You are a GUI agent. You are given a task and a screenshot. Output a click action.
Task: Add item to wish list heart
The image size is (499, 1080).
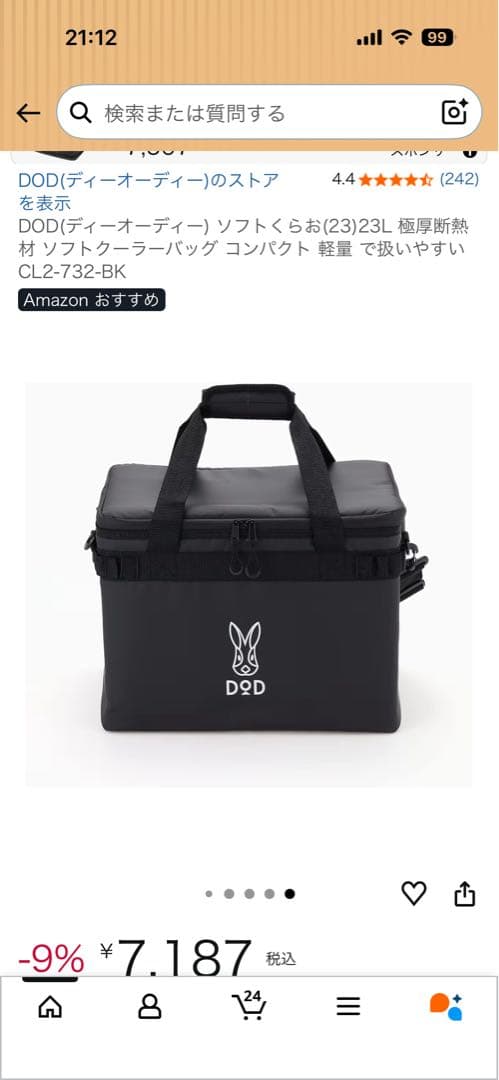414,893
